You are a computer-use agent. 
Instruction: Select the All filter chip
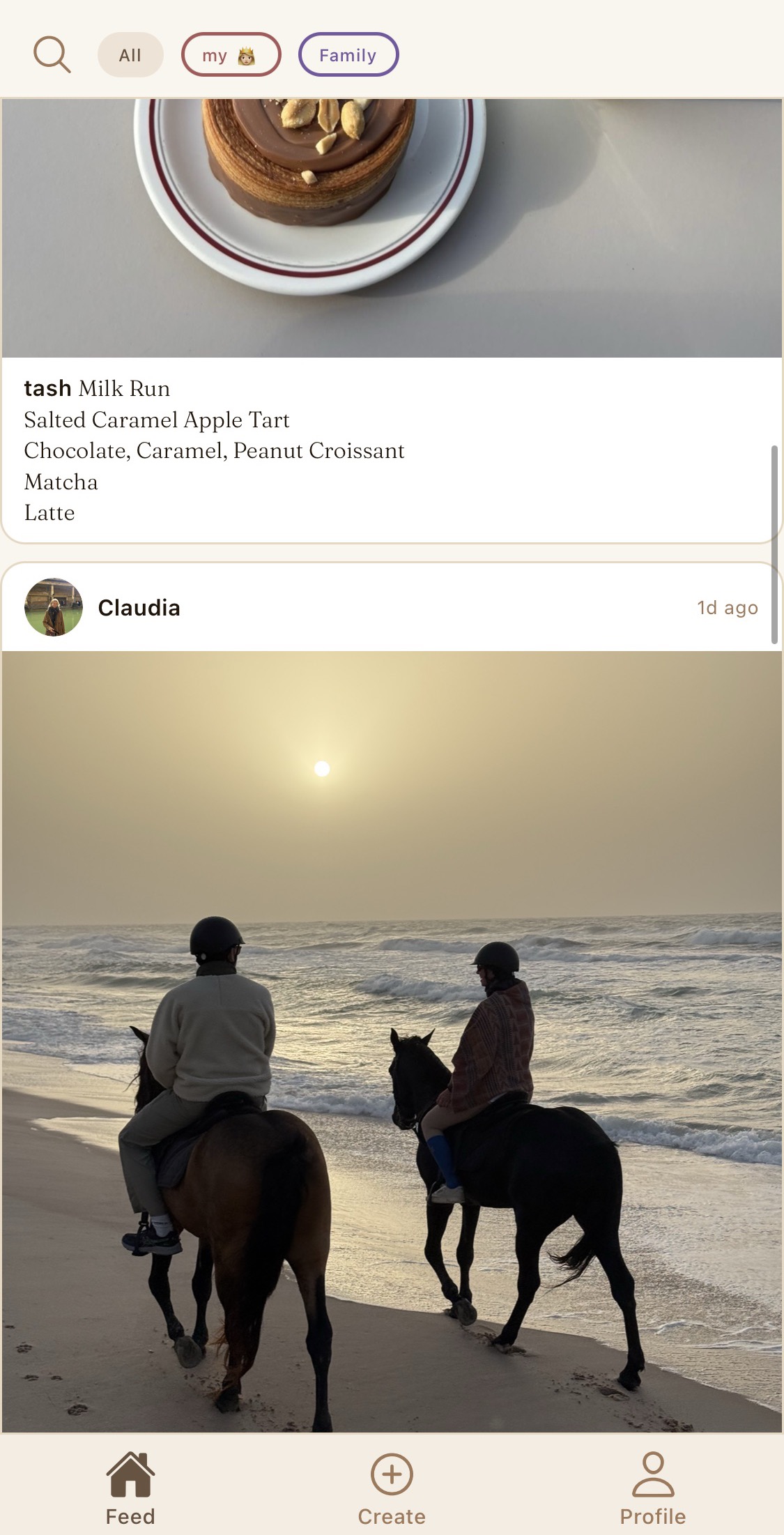tap(130, 55)
